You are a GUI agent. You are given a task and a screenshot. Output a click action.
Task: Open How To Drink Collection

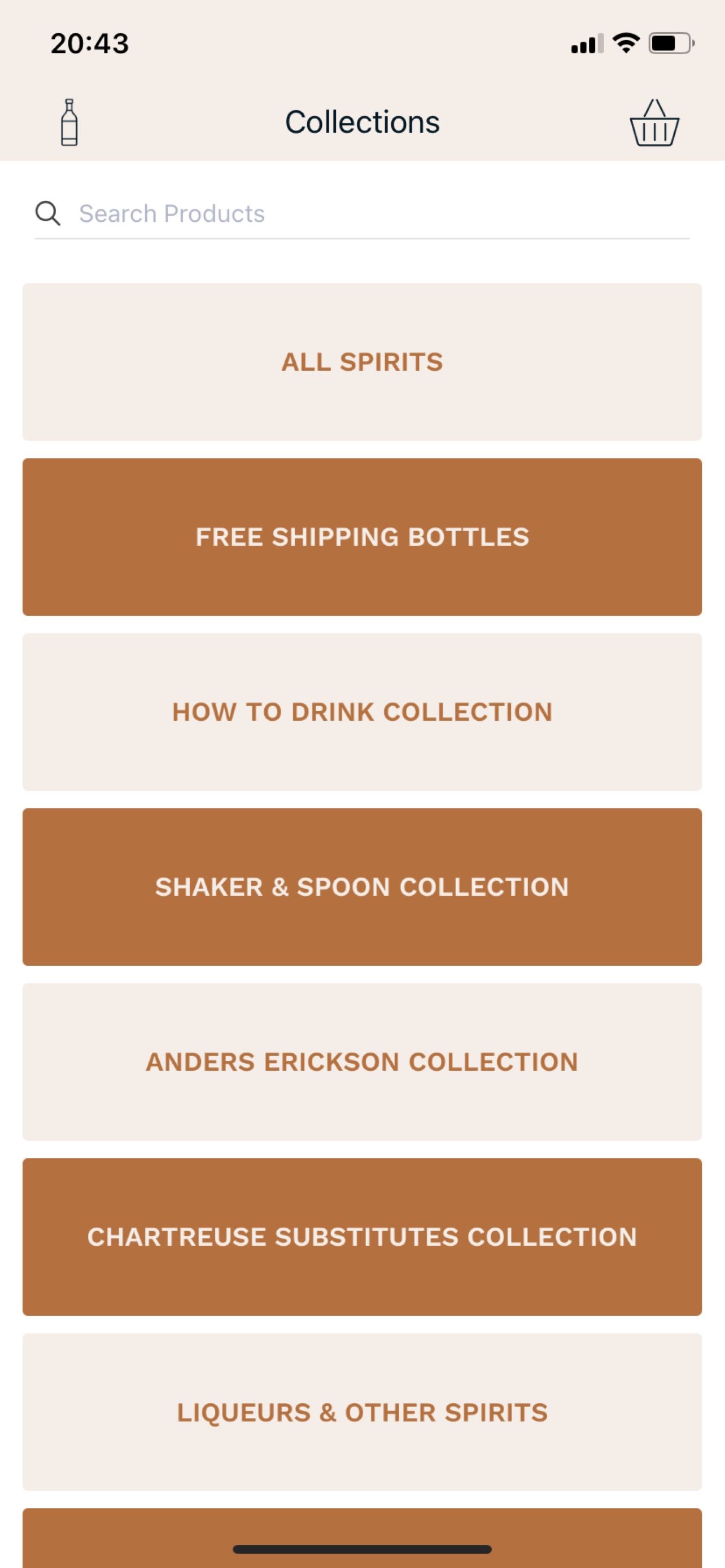pyautogui.click(x=362, y=712)
